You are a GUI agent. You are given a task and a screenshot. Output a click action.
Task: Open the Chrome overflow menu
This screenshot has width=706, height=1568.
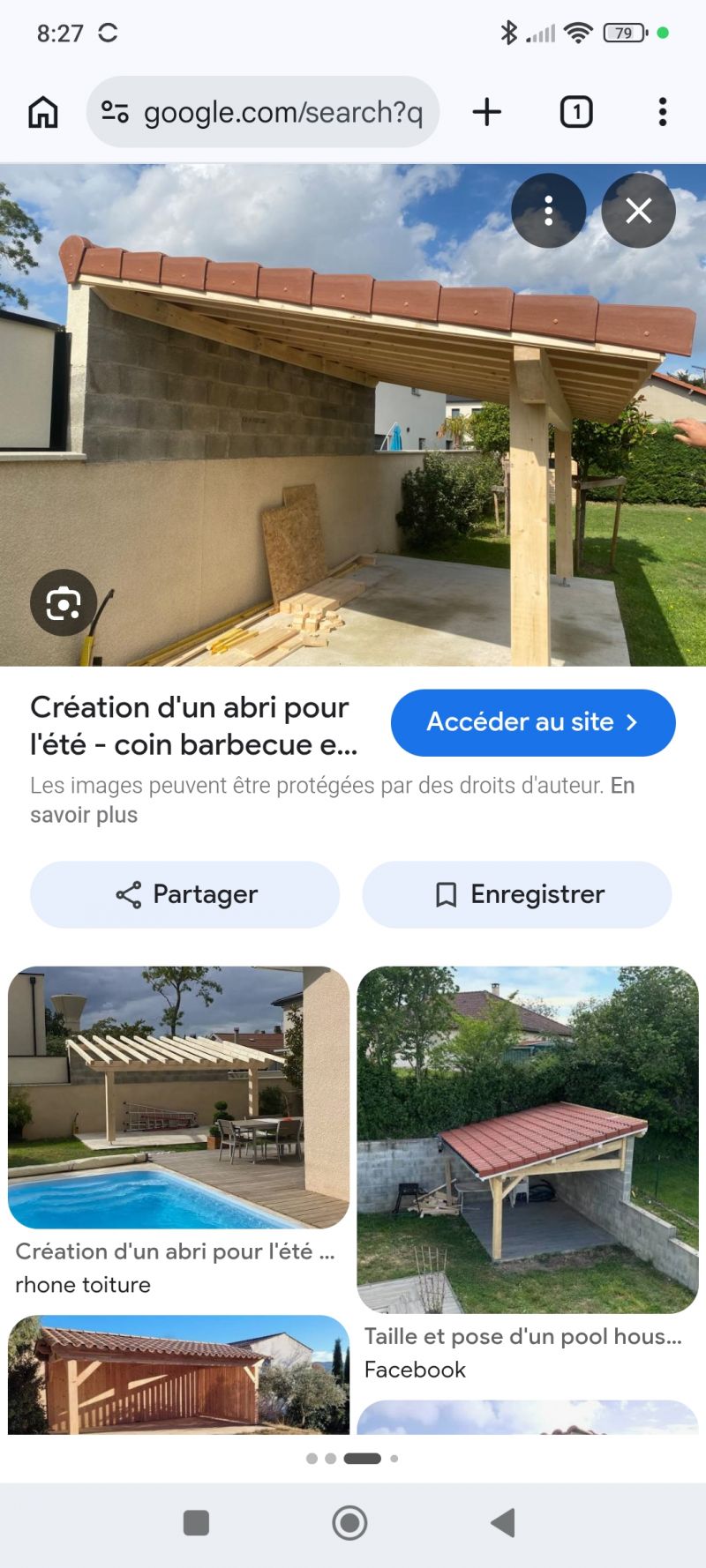663,112
